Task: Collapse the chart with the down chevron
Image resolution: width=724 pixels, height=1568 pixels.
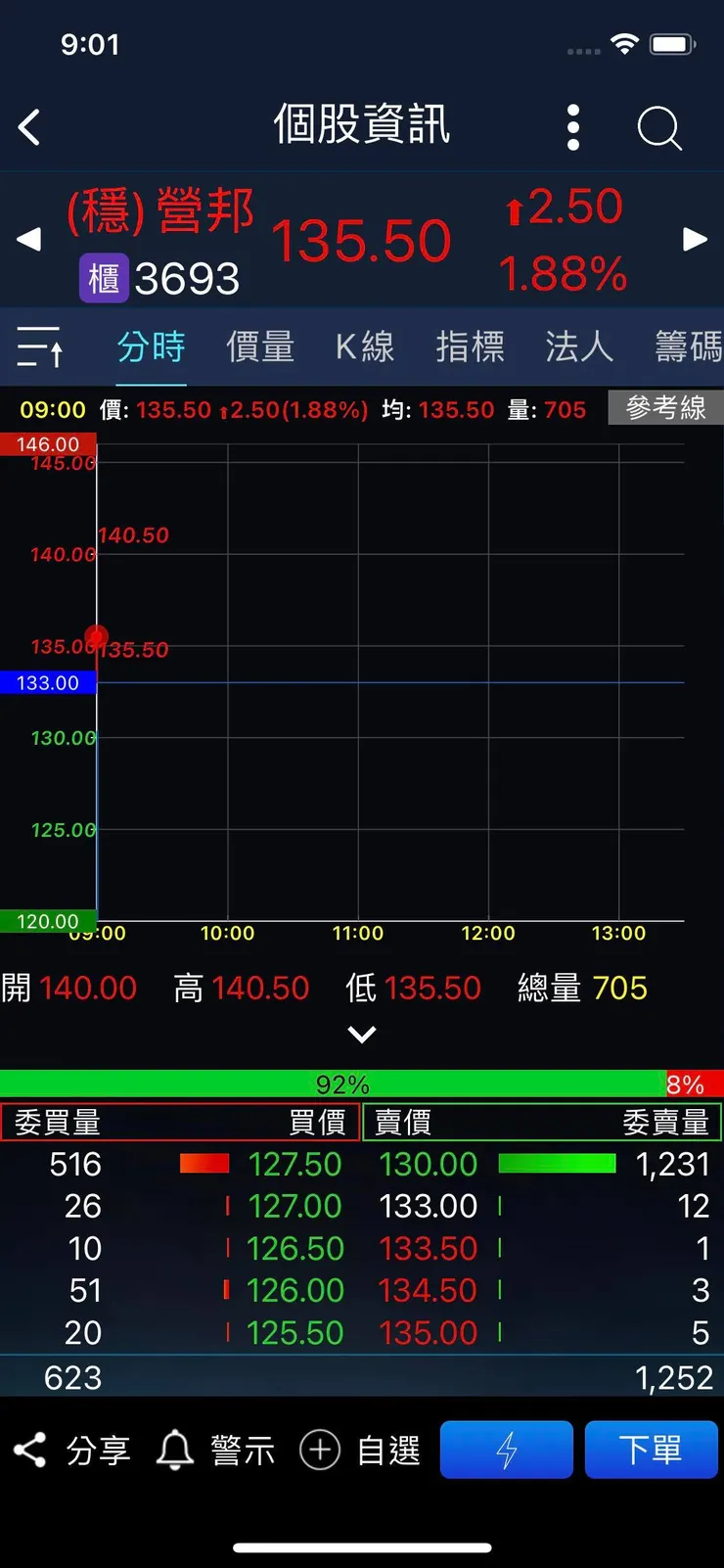Action: click(362, 1035)
